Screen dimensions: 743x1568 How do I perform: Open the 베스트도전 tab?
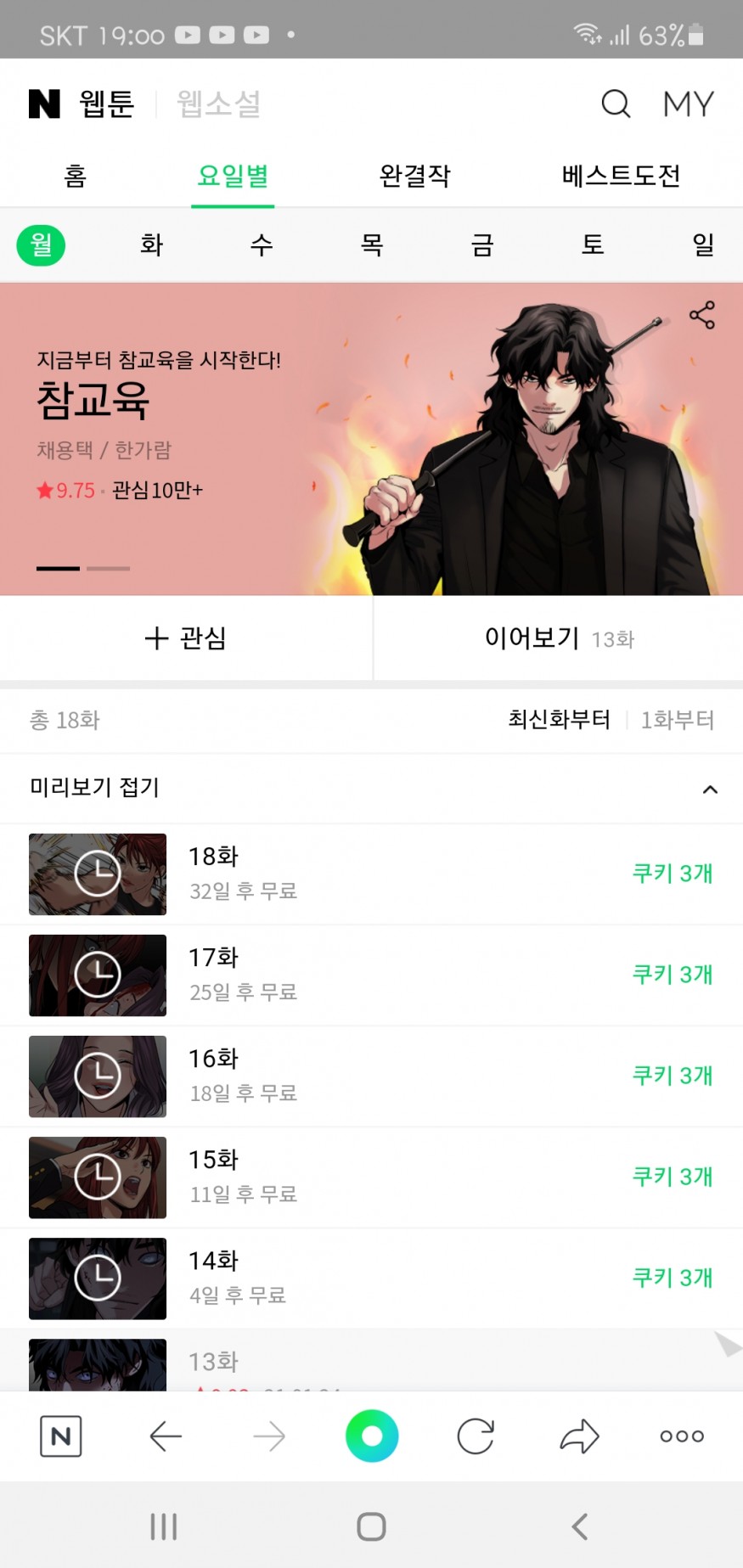tap(621, 176)
